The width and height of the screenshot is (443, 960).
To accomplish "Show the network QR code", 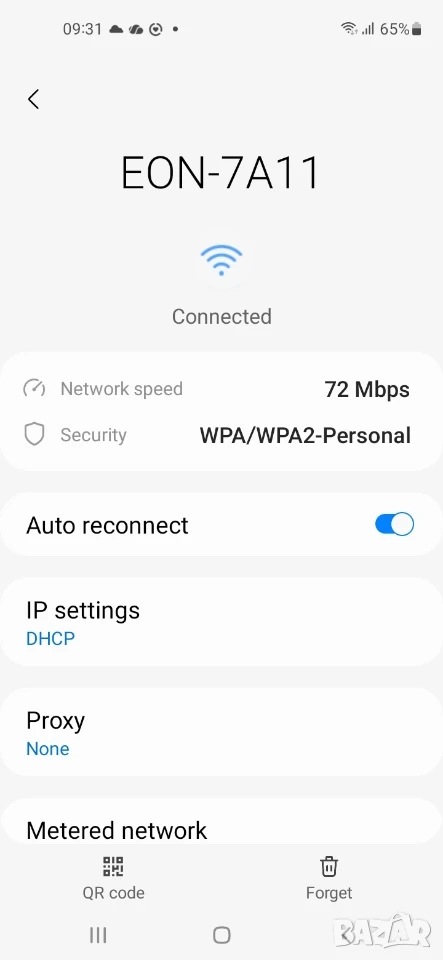I will 113,879.
